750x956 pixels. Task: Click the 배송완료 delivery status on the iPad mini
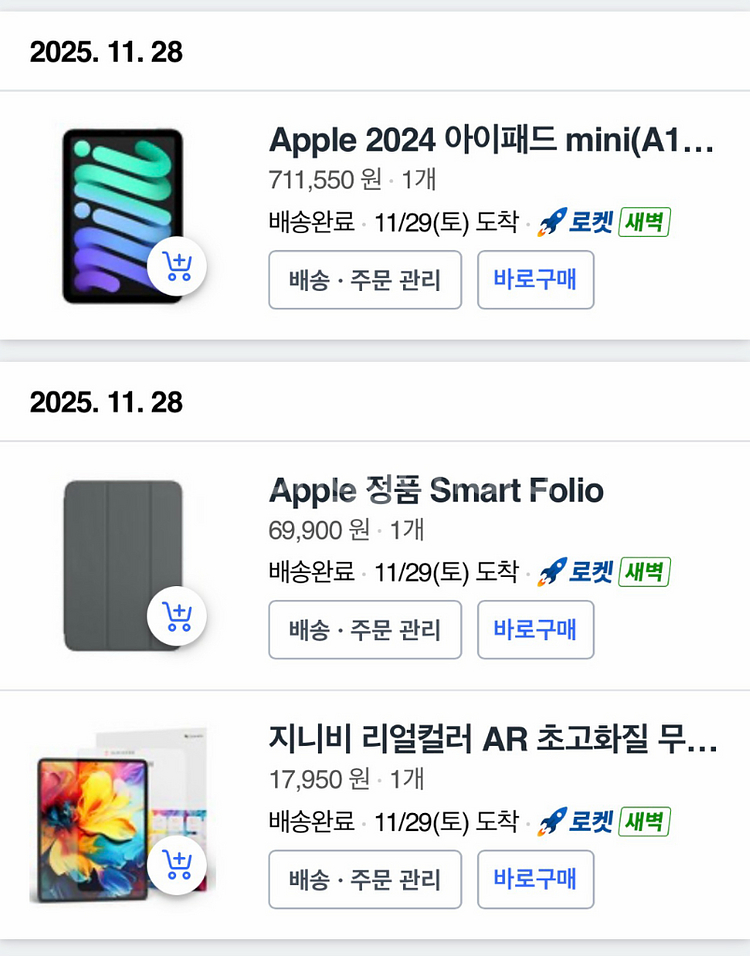[307, 222]
